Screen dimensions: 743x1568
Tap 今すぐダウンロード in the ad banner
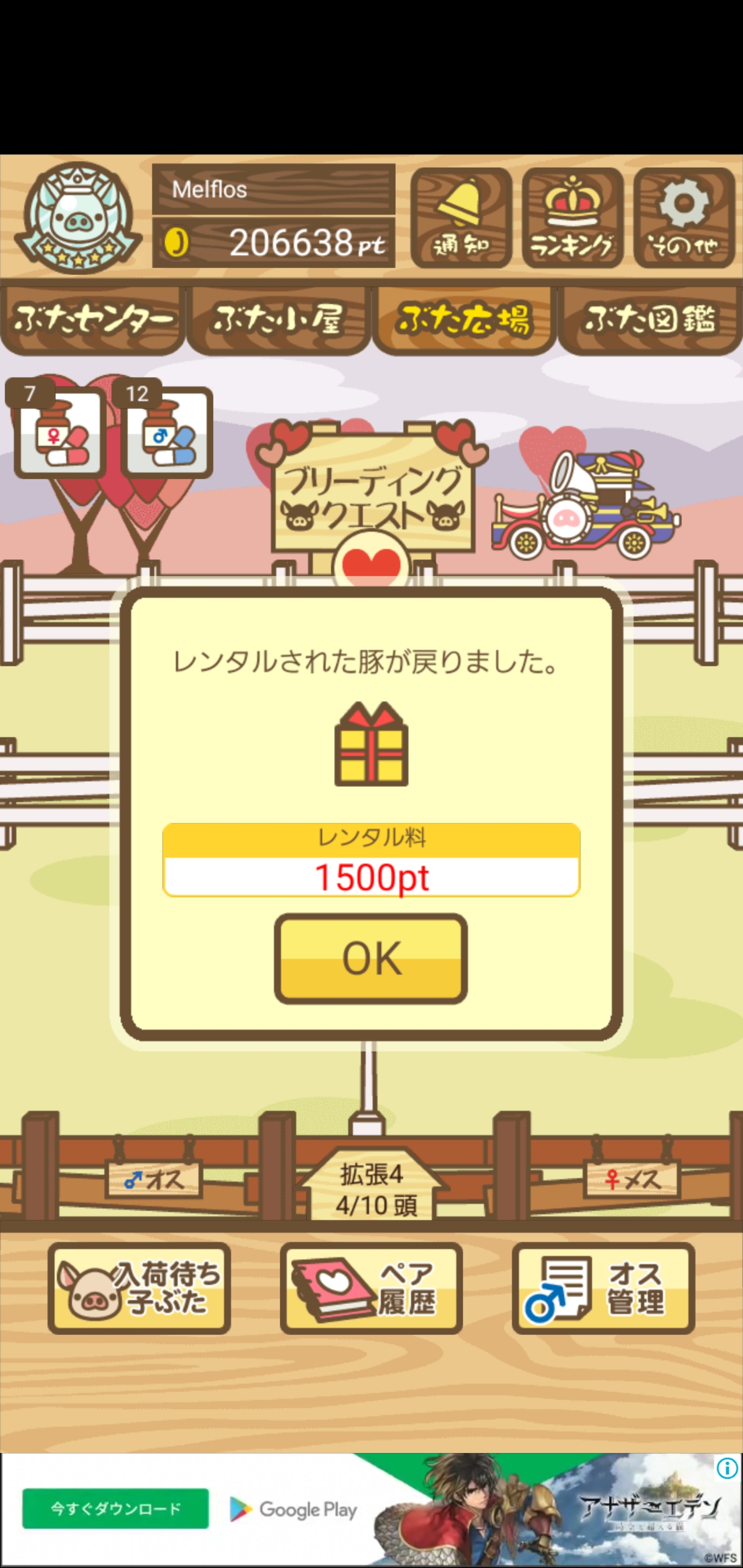(x=115, y=1509)
